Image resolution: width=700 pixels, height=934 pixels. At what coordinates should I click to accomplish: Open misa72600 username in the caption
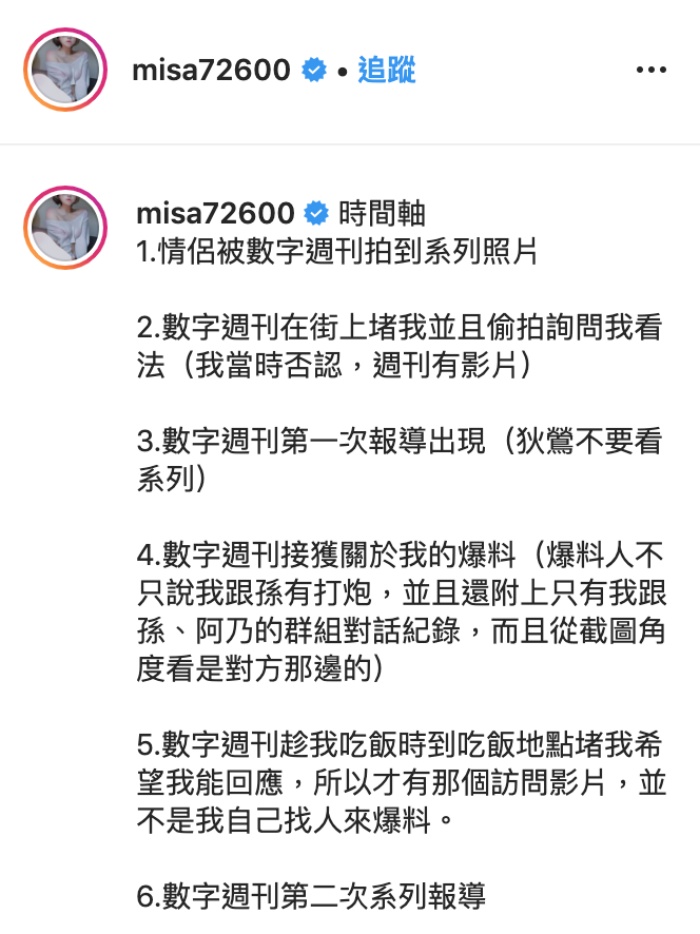(215, 214)
